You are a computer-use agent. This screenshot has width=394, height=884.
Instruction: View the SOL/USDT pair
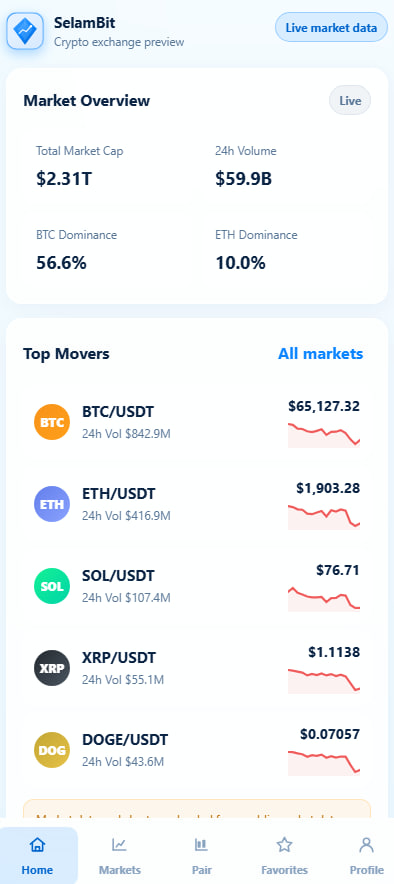point(197,586)
